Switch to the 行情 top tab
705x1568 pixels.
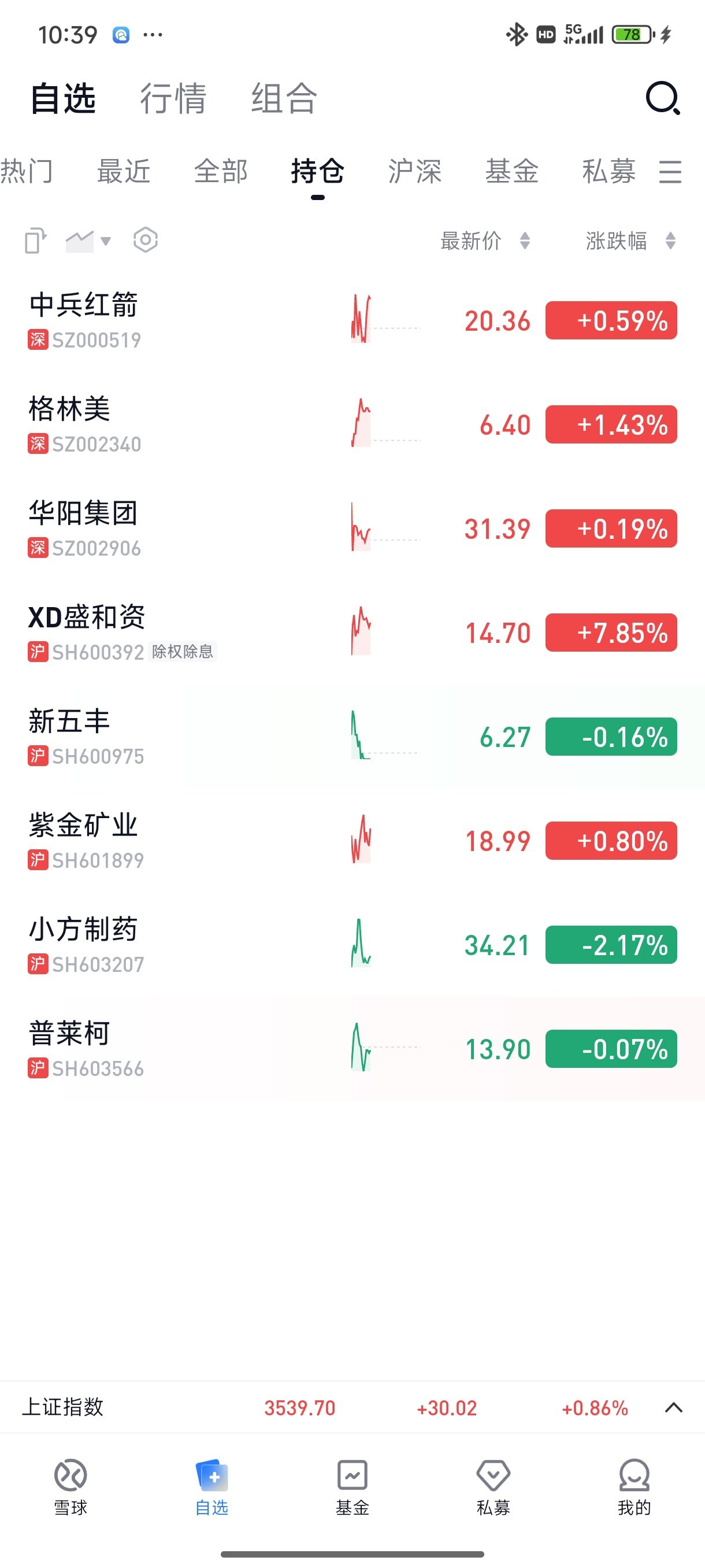(173, 99)
